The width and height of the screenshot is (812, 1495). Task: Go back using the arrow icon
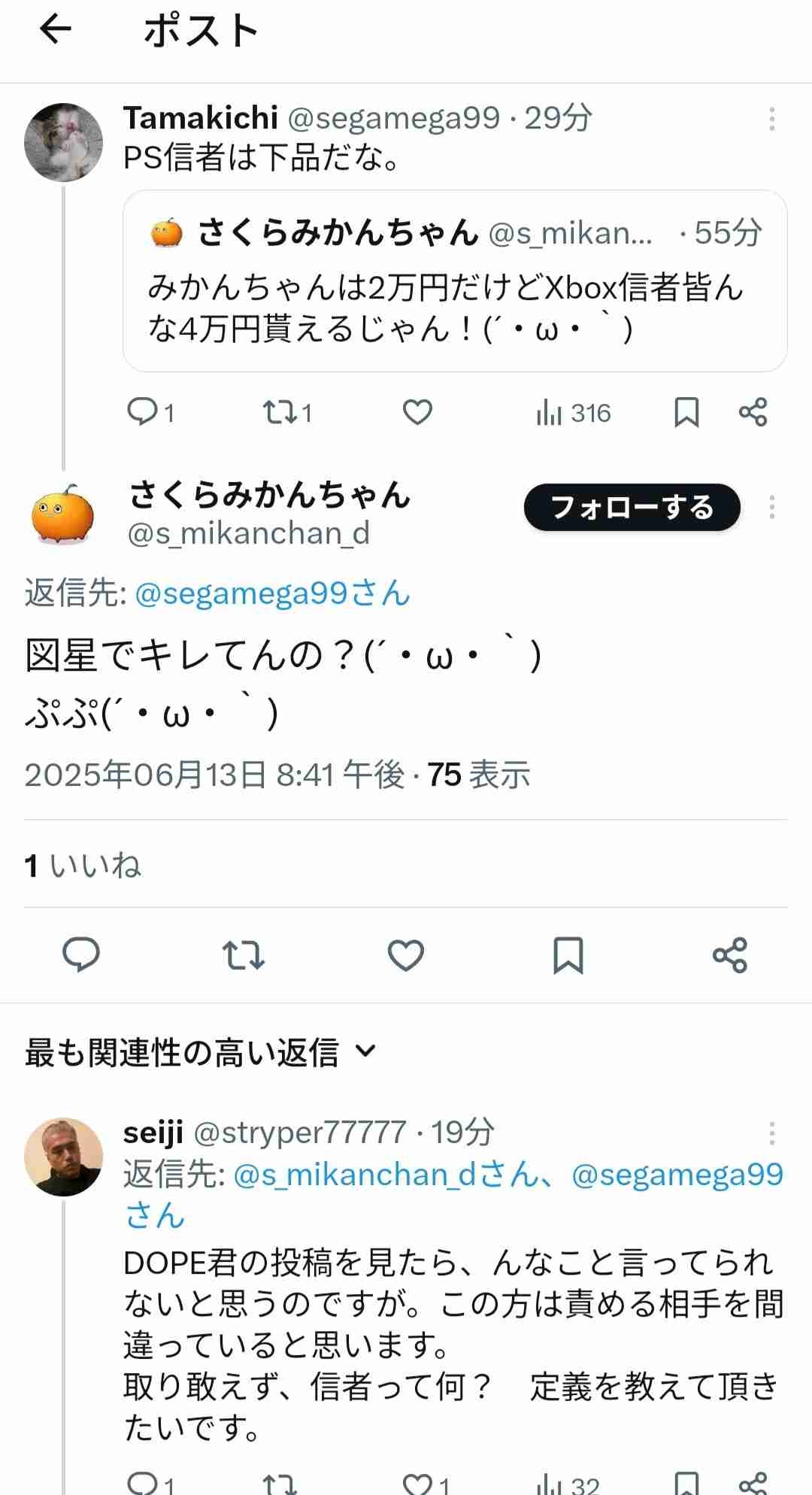point(55,31)
